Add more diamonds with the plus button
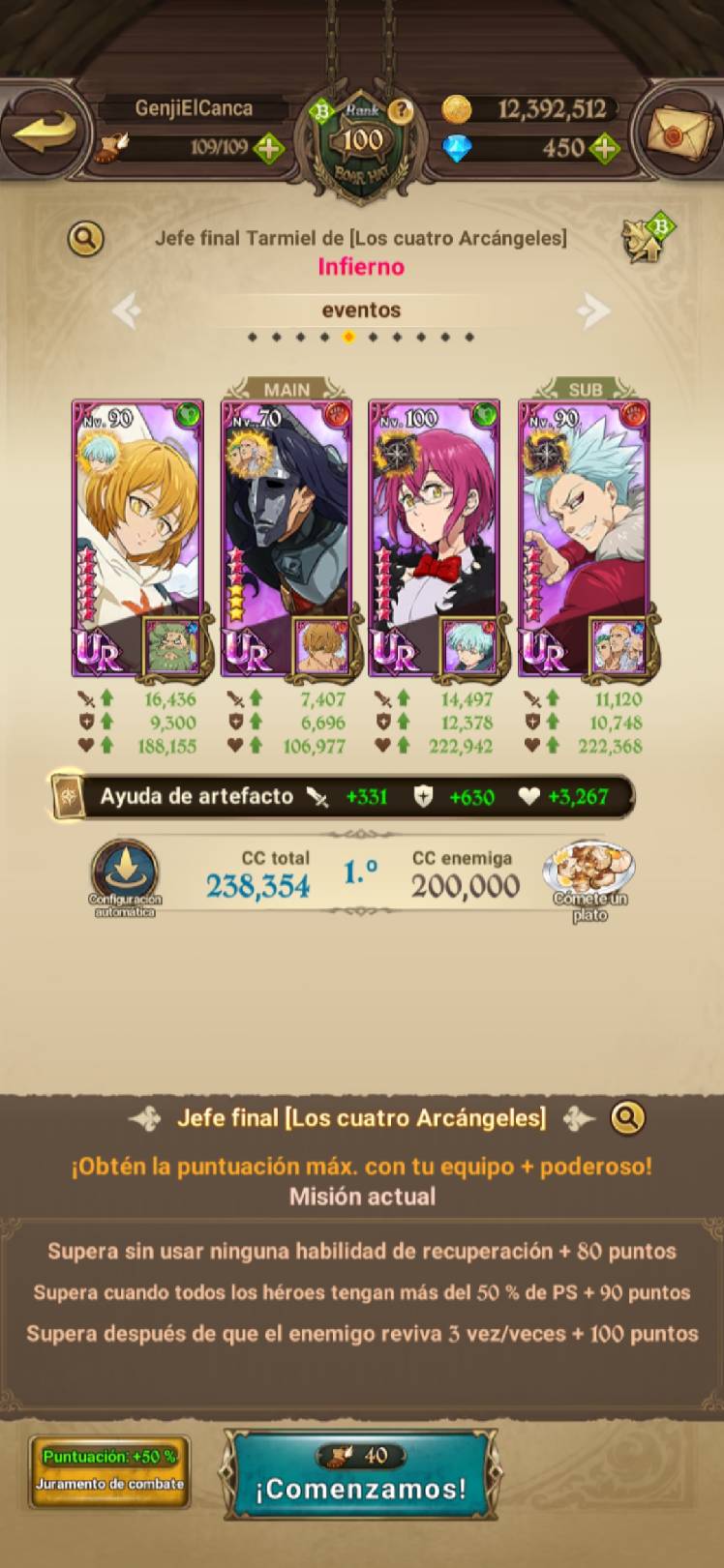Image resolution: width=724 pixels, height=1568 pixels. pyautogui.click(x=604, y=148)
